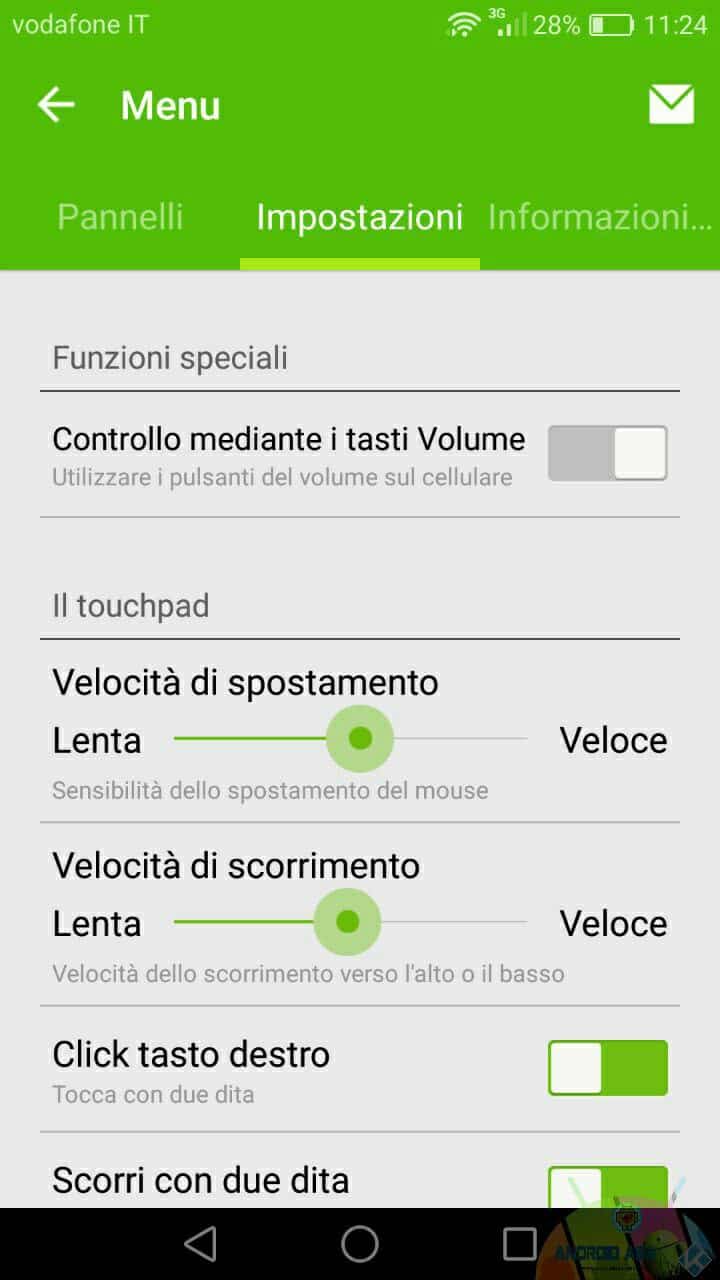Tap the system back button
This screenshot has width=720, height=1280.
pos(201,1244)
